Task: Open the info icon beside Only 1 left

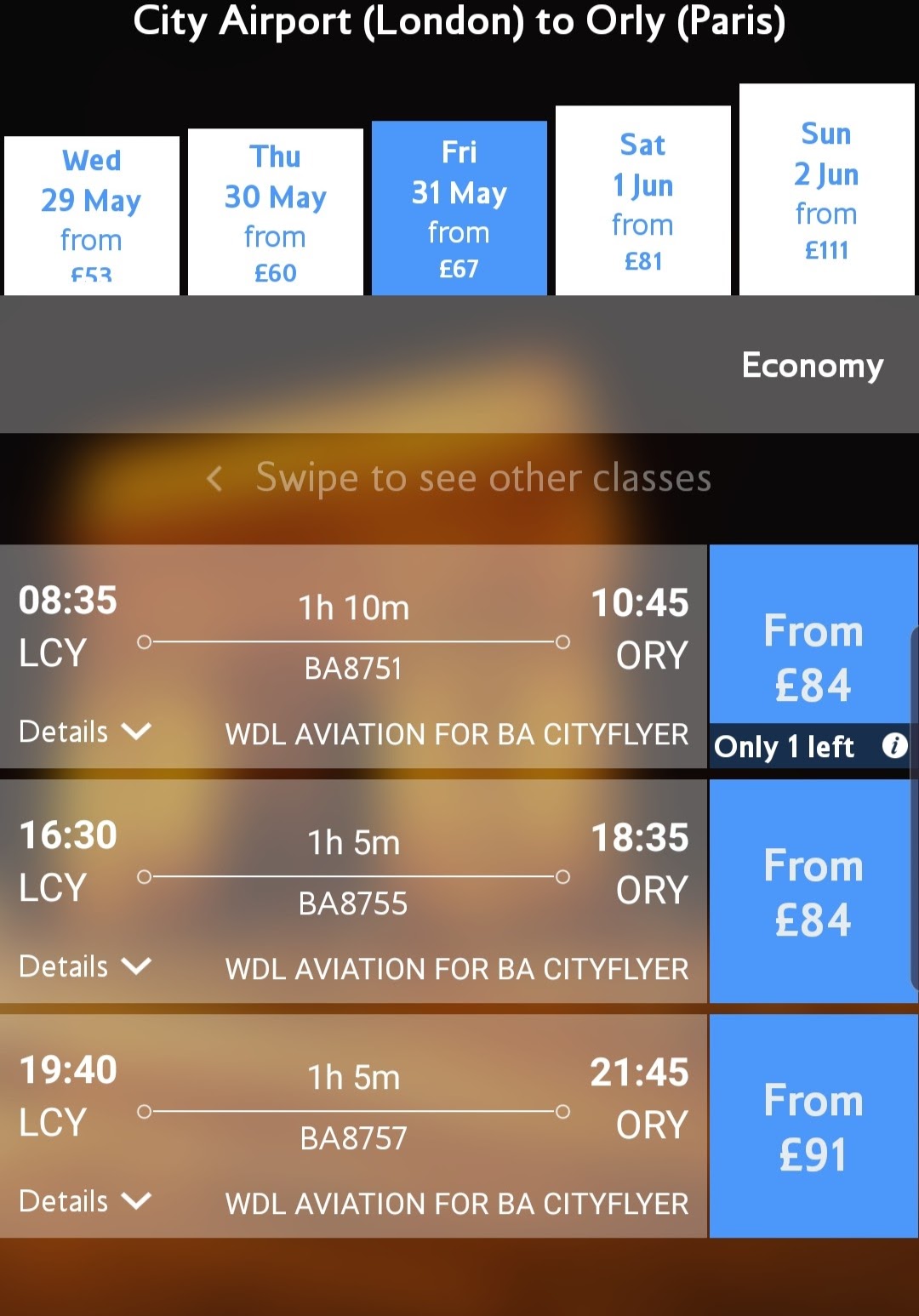Action: point(894,746)
